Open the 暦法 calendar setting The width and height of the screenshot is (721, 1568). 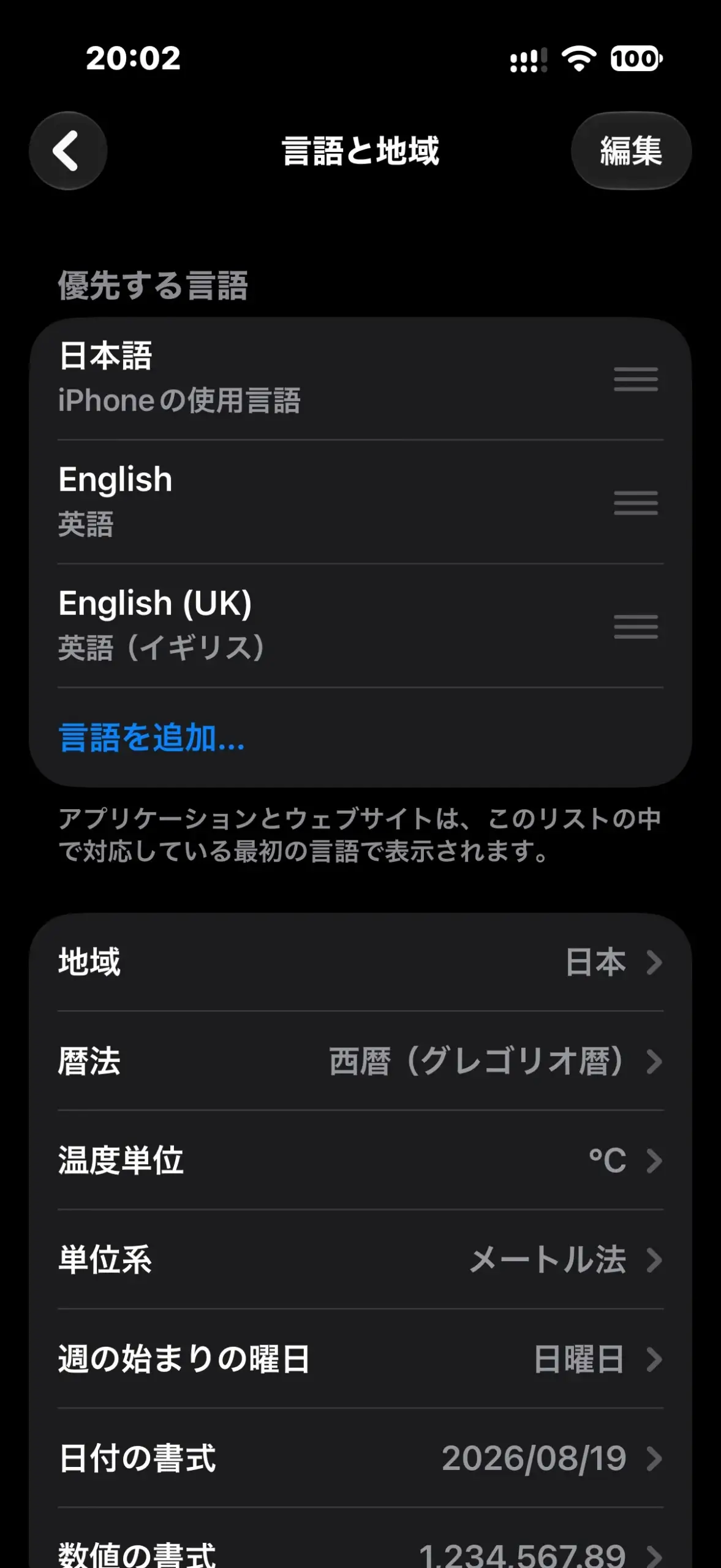click(x=360, y=1061)
